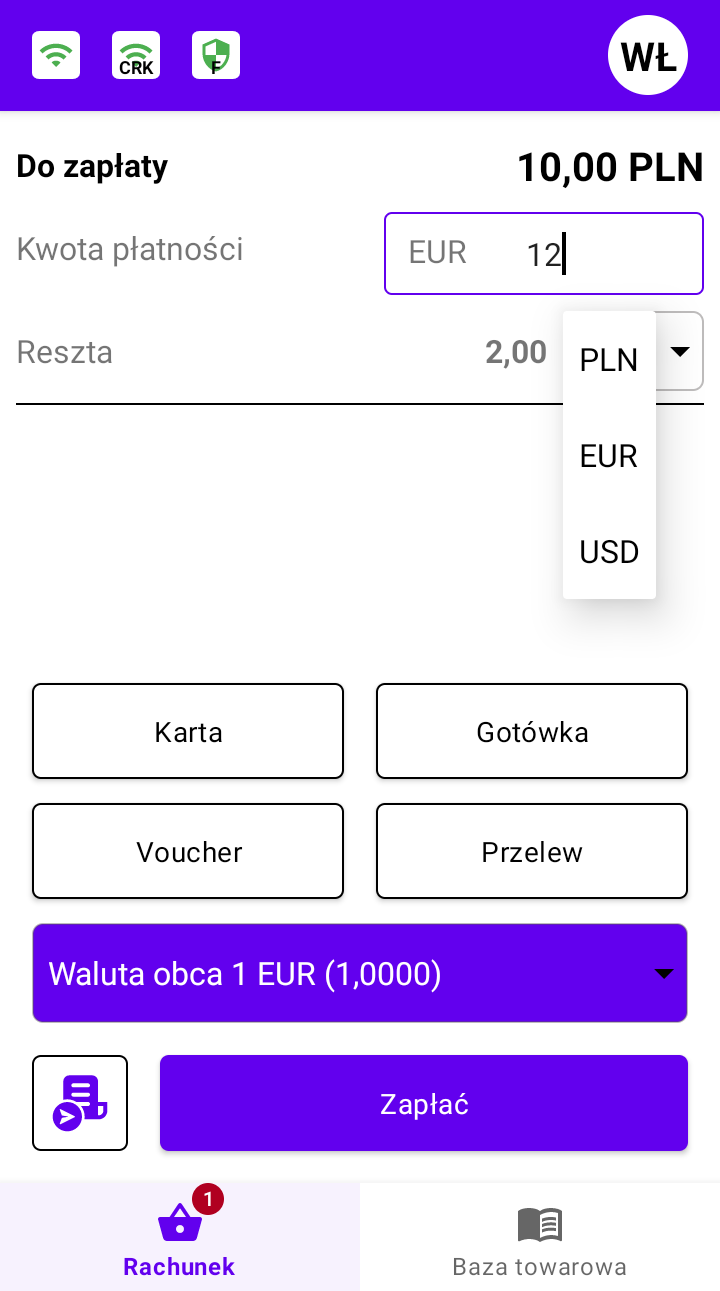Select Gotówka payment method
The image size is (720, 1291).
(x=532, y=731)
